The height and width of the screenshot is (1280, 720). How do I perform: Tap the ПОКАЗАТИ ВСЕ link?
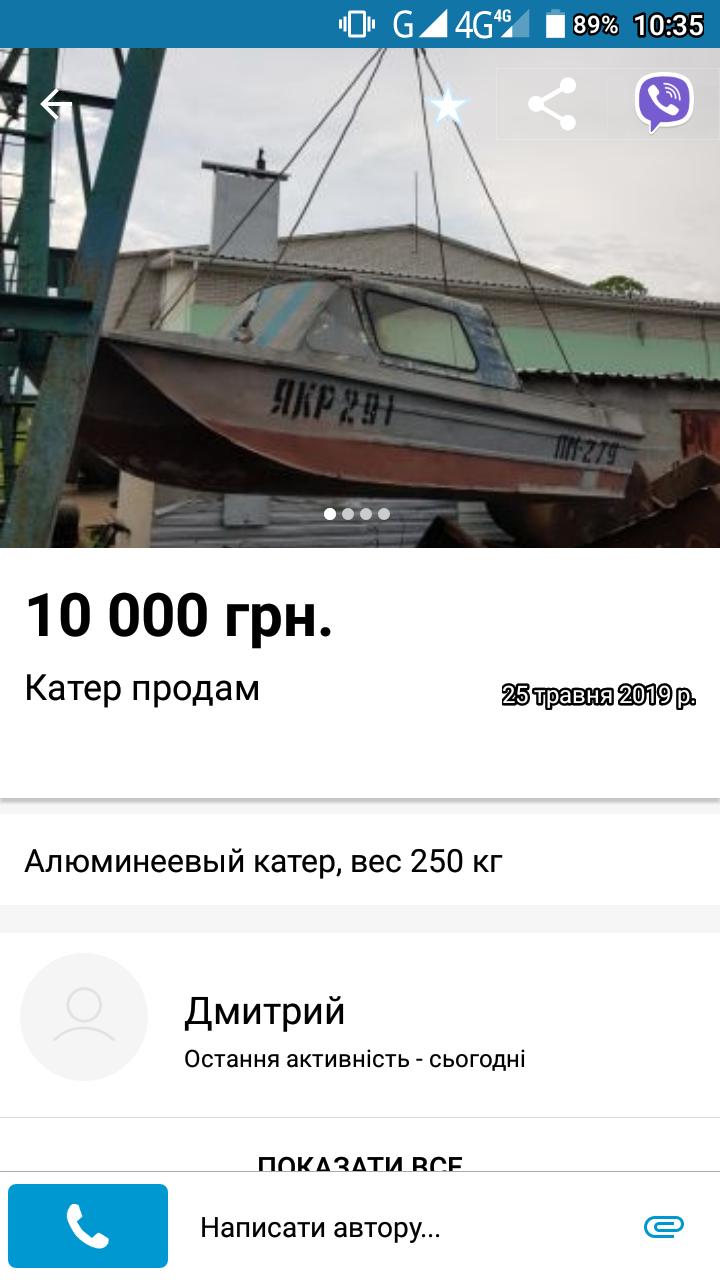(360, 1164)
